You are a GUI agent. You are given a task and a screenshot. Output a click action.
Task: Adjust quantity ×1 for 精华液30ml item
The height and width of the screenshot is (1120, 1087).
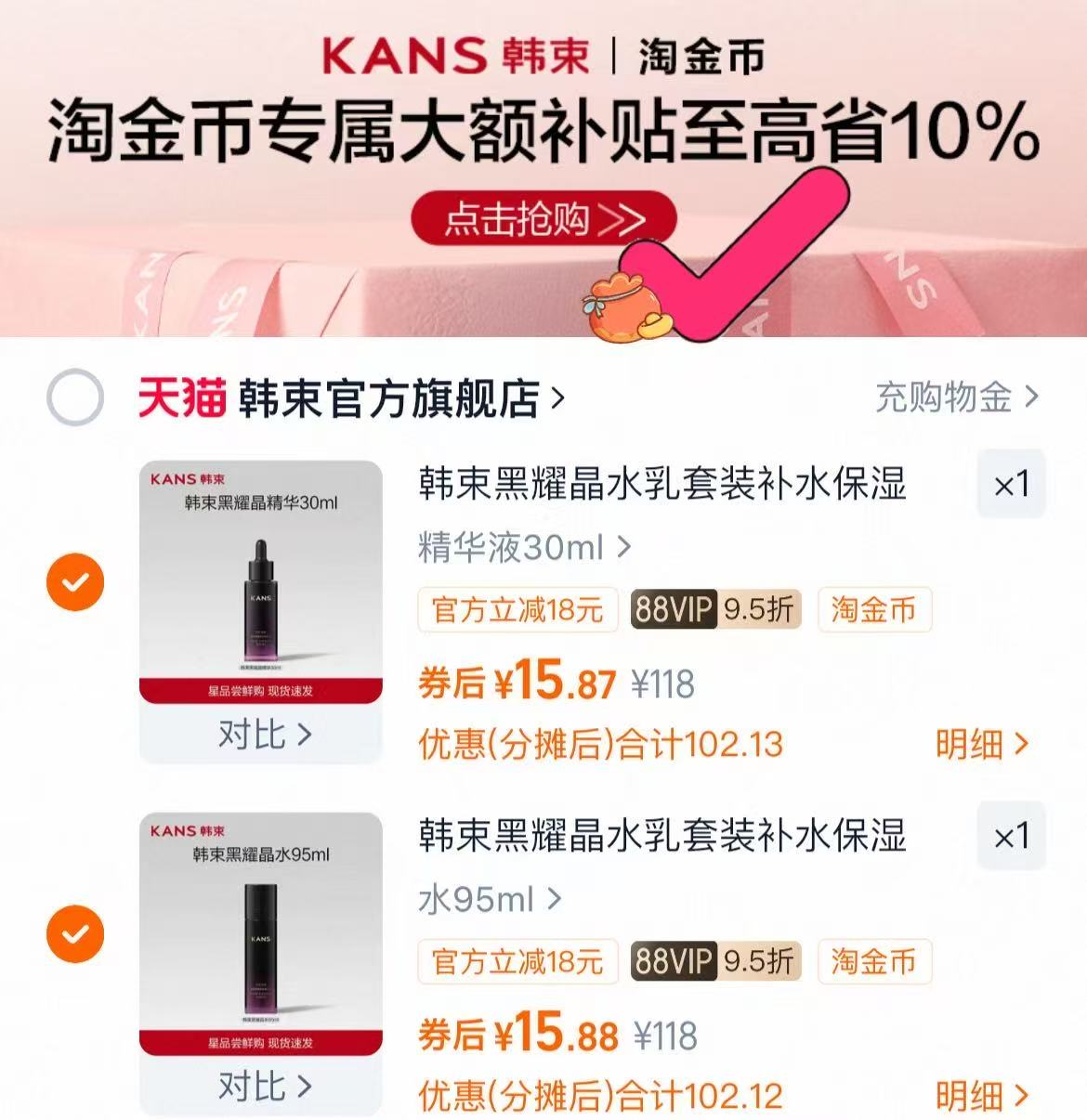coord(1011,484)
